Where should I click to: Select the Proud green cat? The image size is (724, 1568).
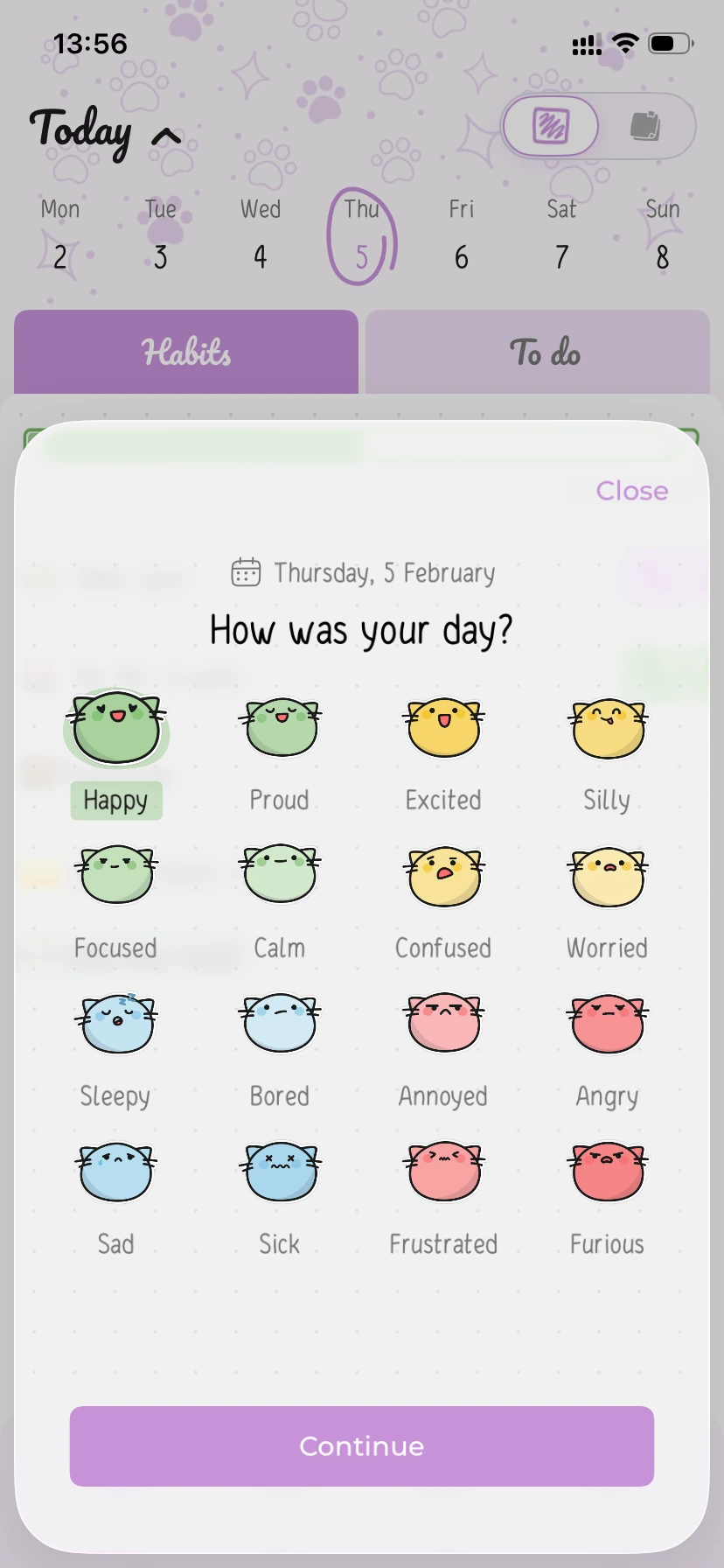point(279,724)
